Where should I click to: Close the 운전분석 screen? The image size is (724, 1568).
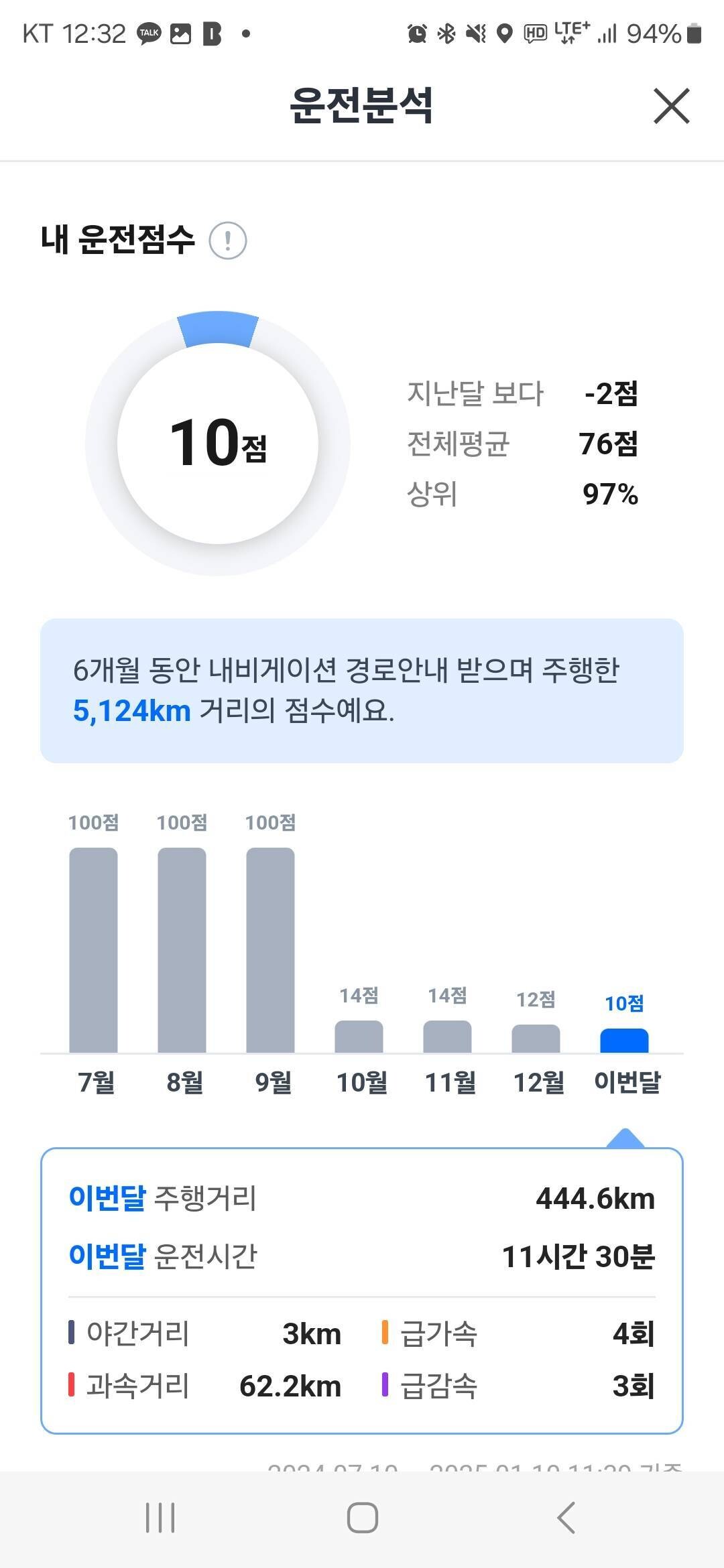(x=672, y=106)
